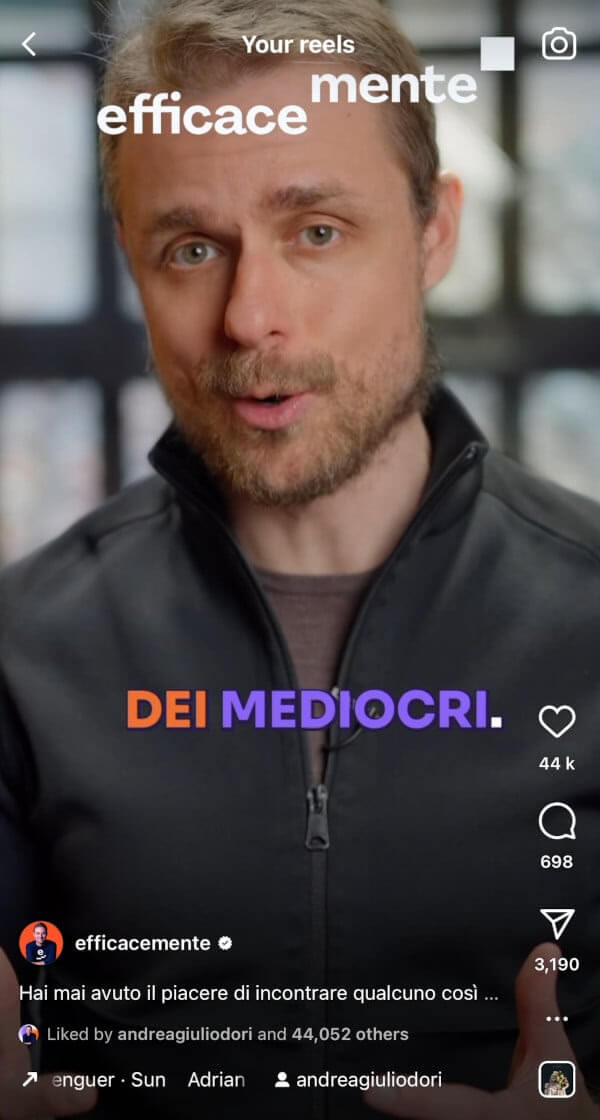The width and height of the screenshot is (600, 1120).
Task: Open the efficacemente profile picture
Action: click(41, 943)
